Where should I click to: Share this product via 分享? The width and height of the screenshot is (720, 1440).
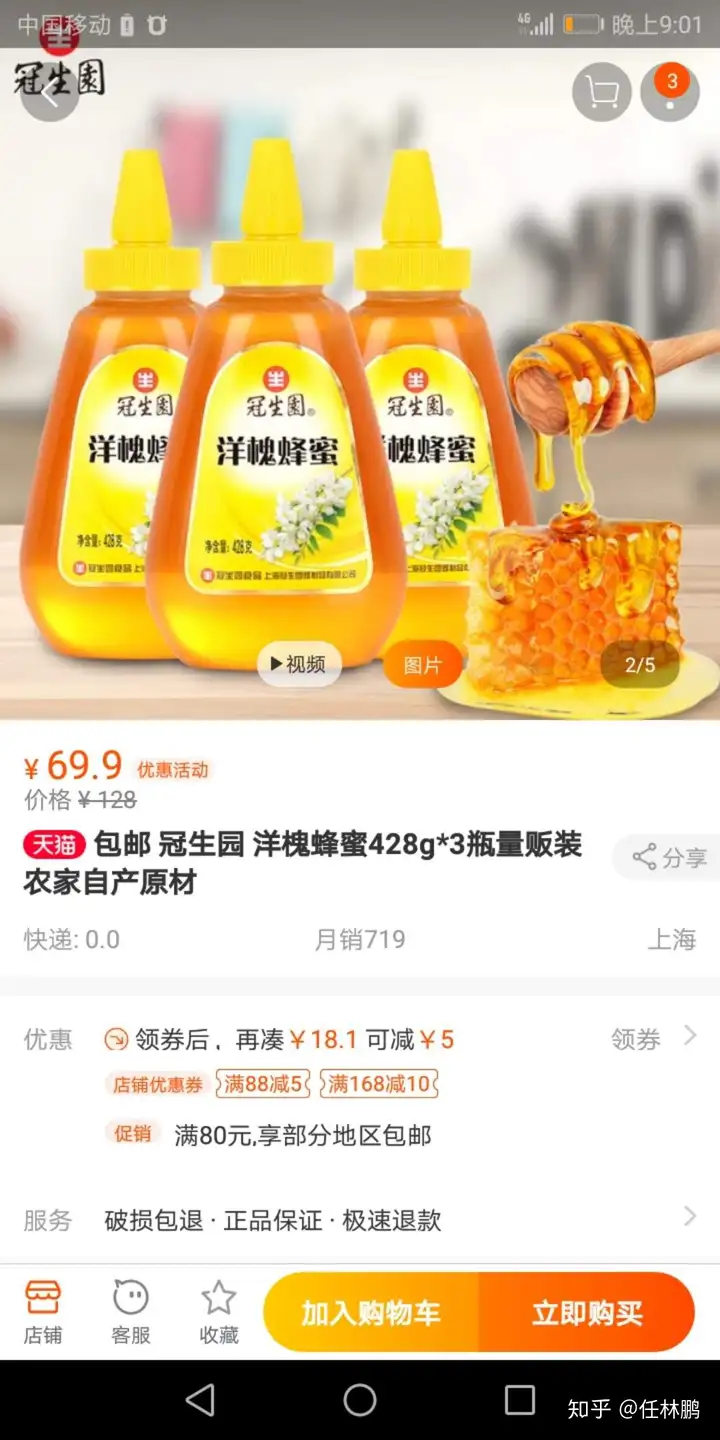tap(670, 857)
